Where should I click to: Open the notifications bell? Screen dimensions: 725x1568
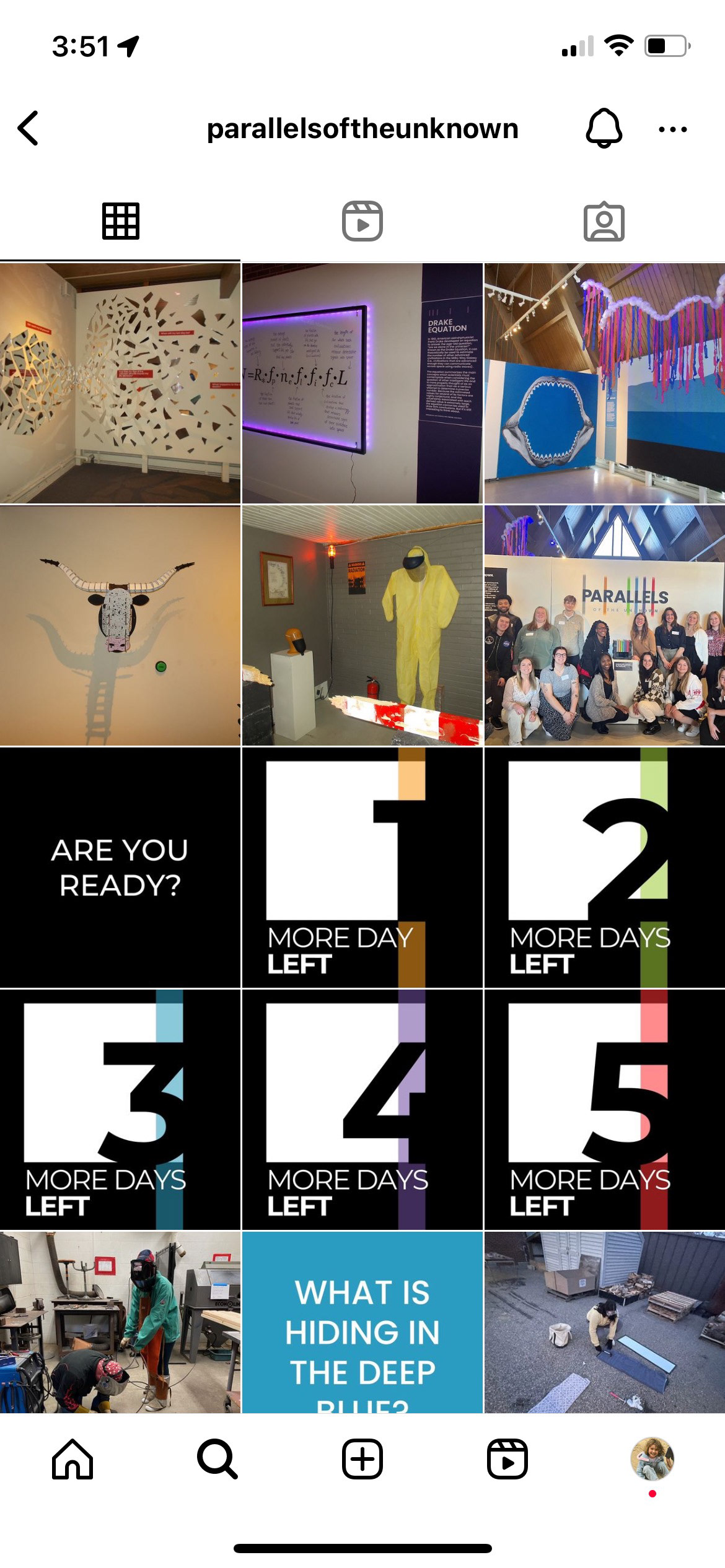pos(604,128)
